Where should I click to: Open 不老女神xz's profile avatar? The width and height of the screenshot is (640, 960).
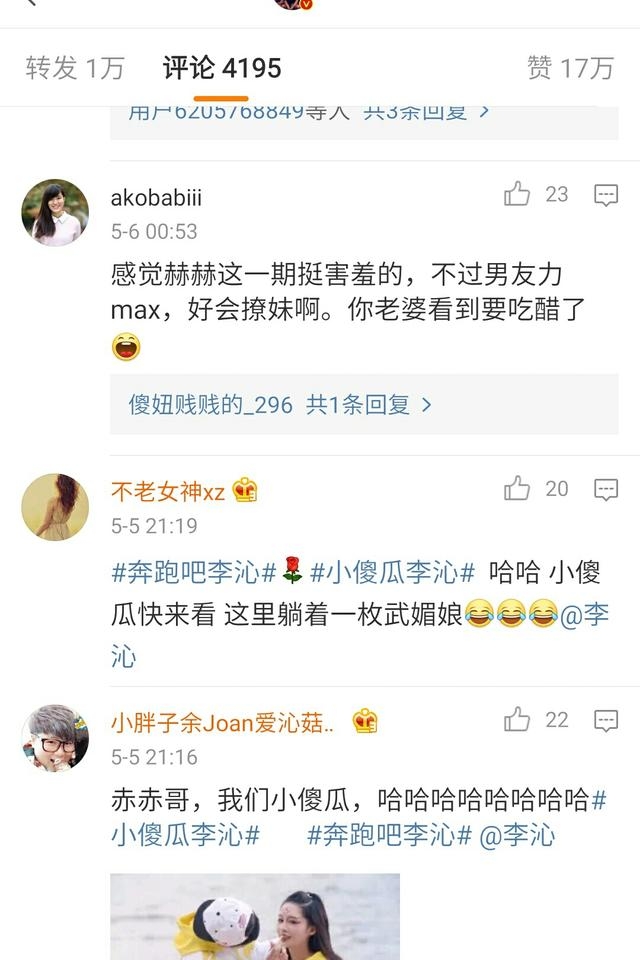coord(55,507)
